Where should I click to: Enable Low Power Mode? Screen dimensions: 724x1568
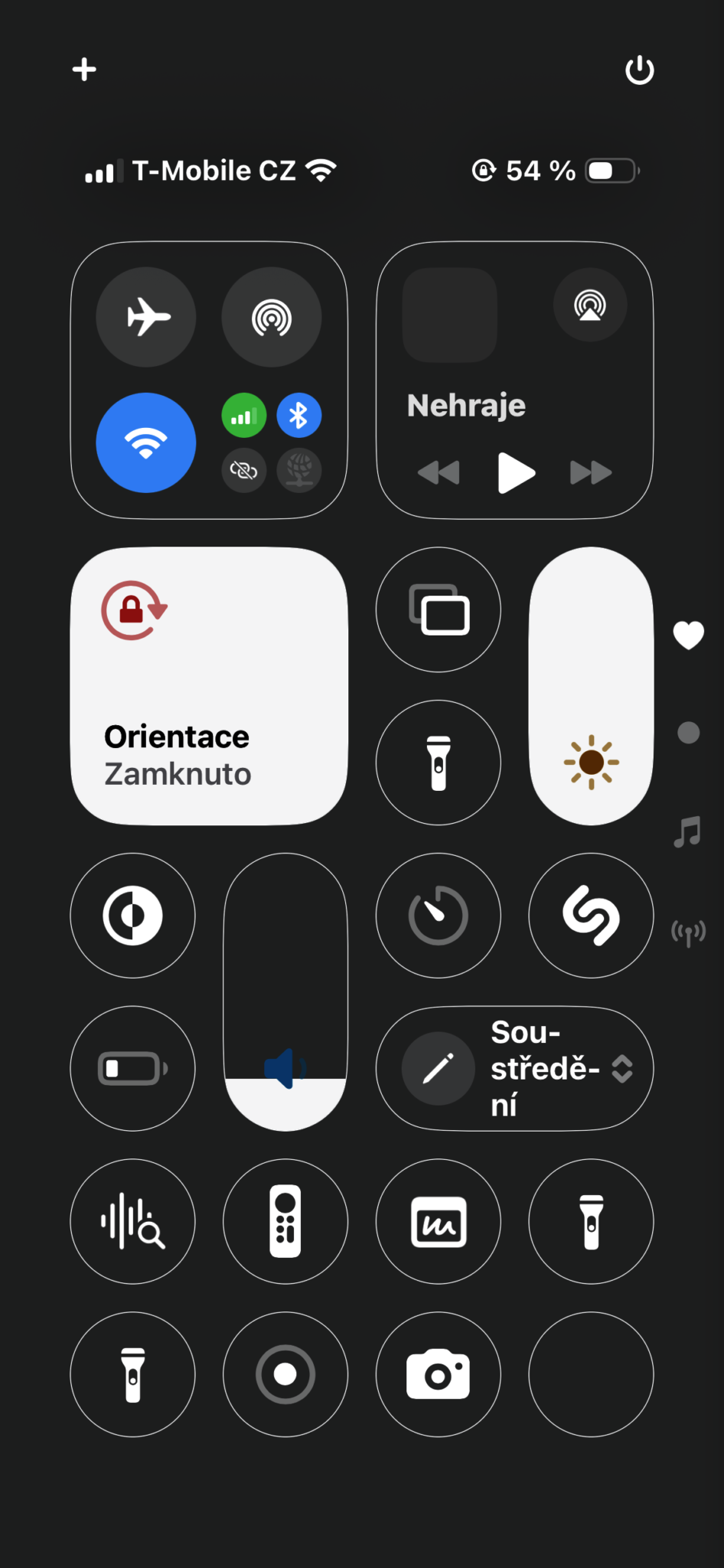point(132,1069)
